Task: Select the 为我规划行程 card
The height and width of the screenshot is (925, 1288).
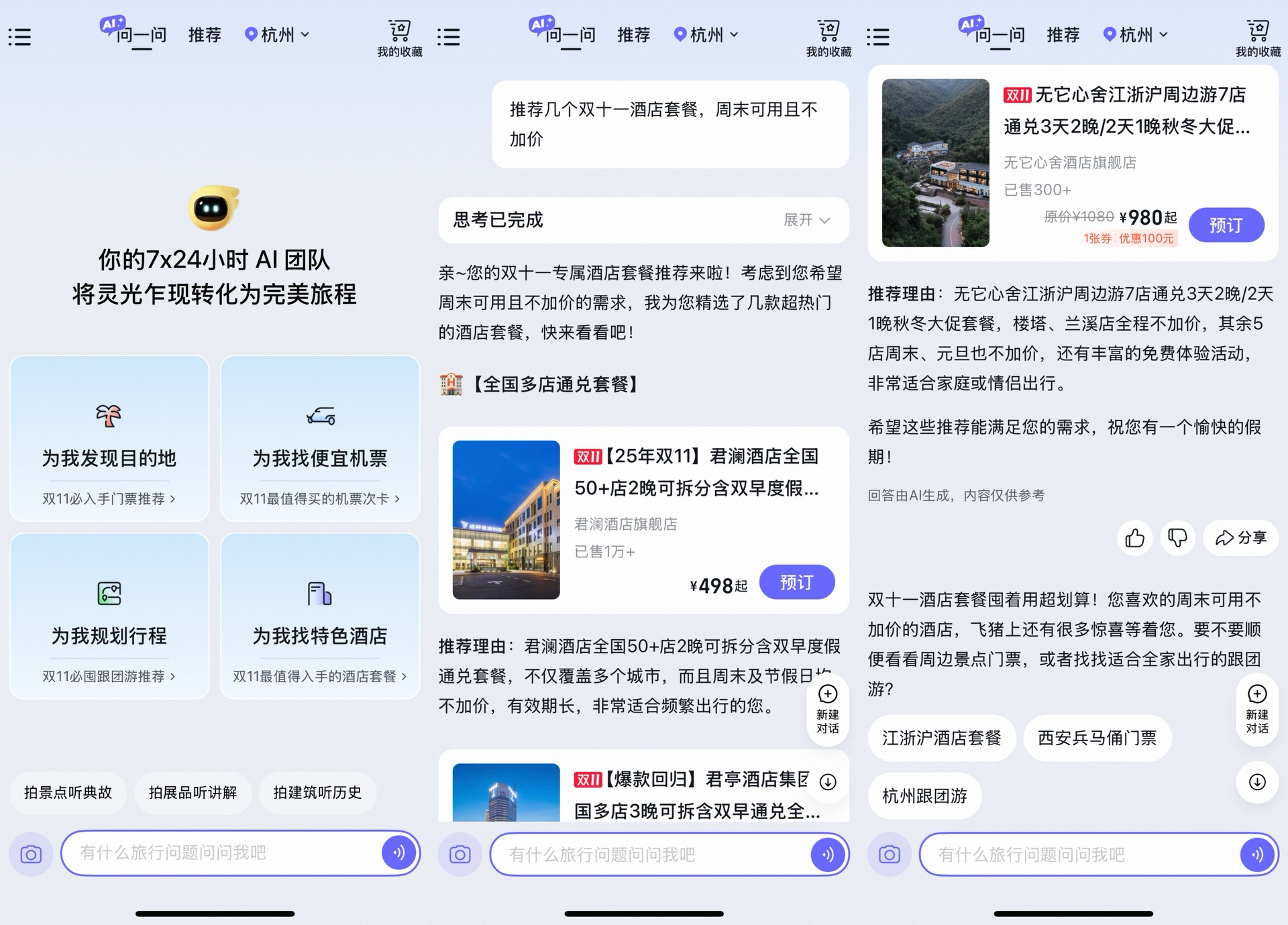Action: pyautogui.click(x=109, y=616)
